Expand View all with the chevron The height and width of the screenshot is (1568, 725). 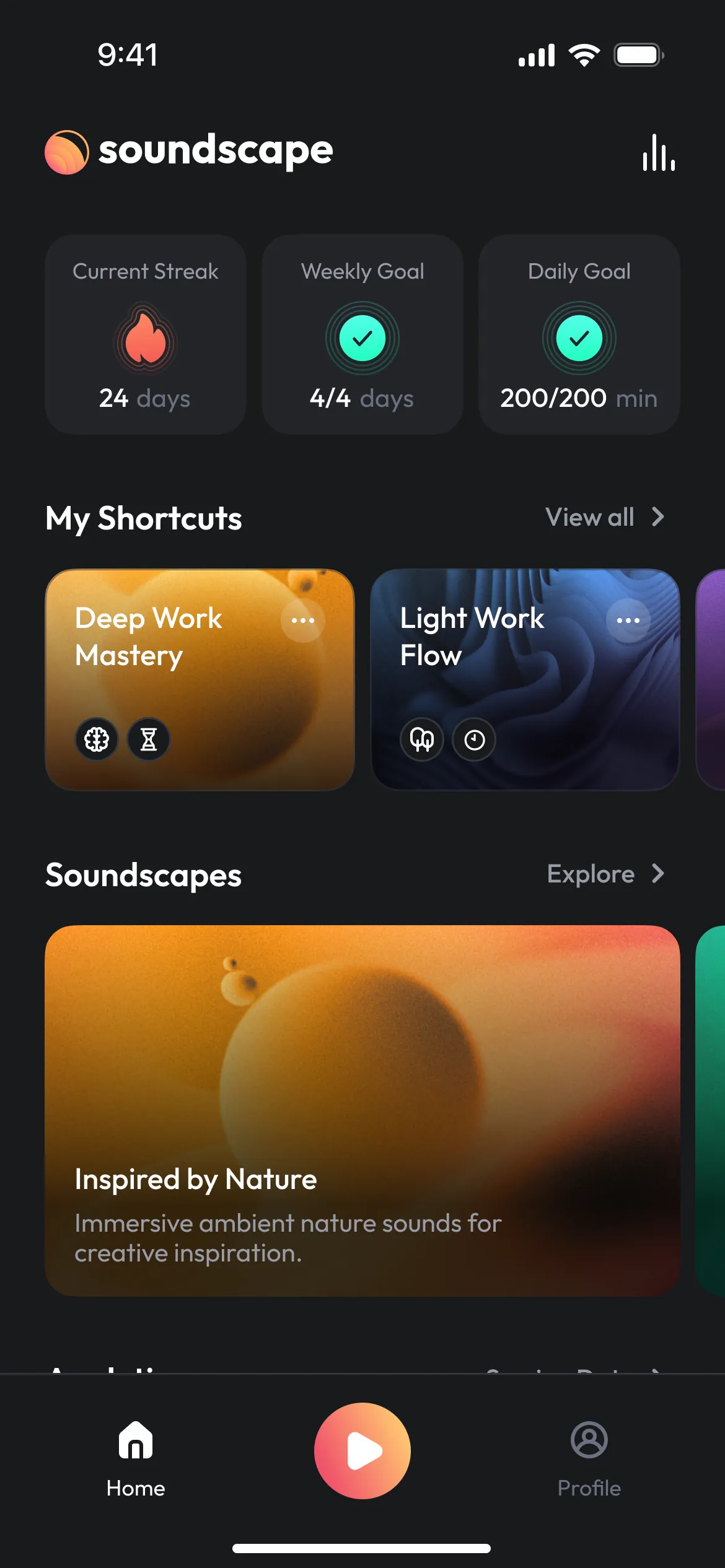tap(657, 517)
